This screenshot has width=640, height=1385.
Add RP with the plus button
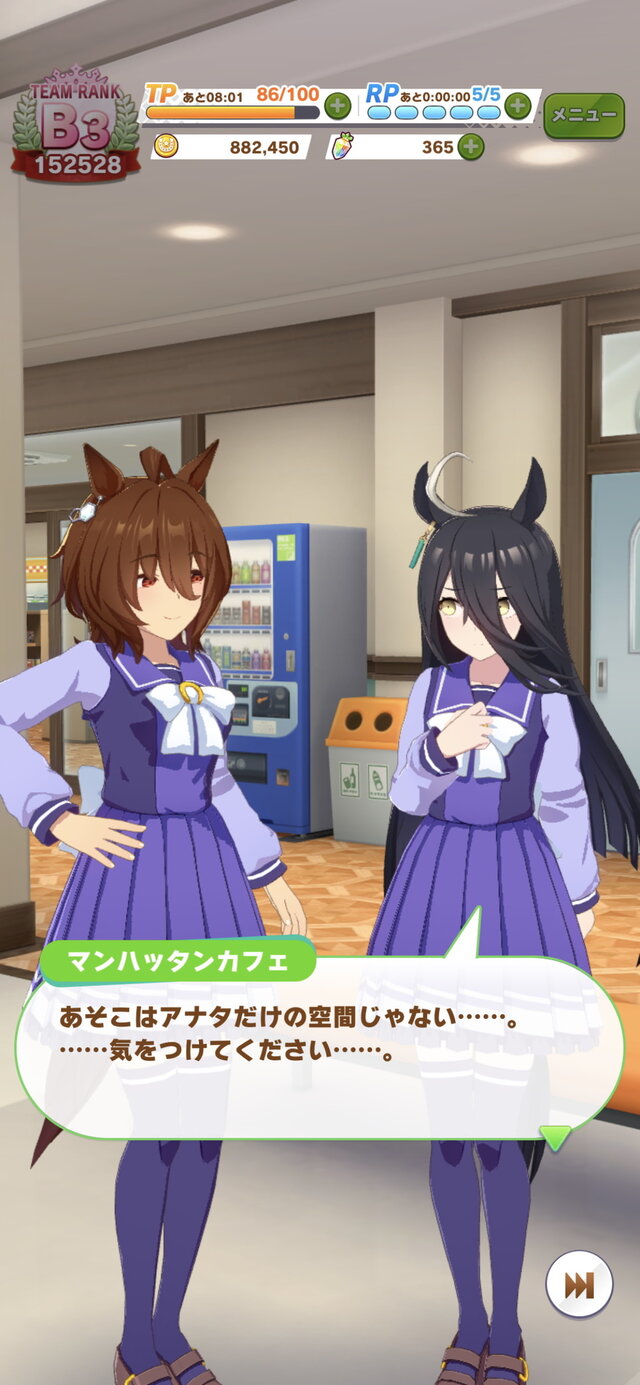517,105
